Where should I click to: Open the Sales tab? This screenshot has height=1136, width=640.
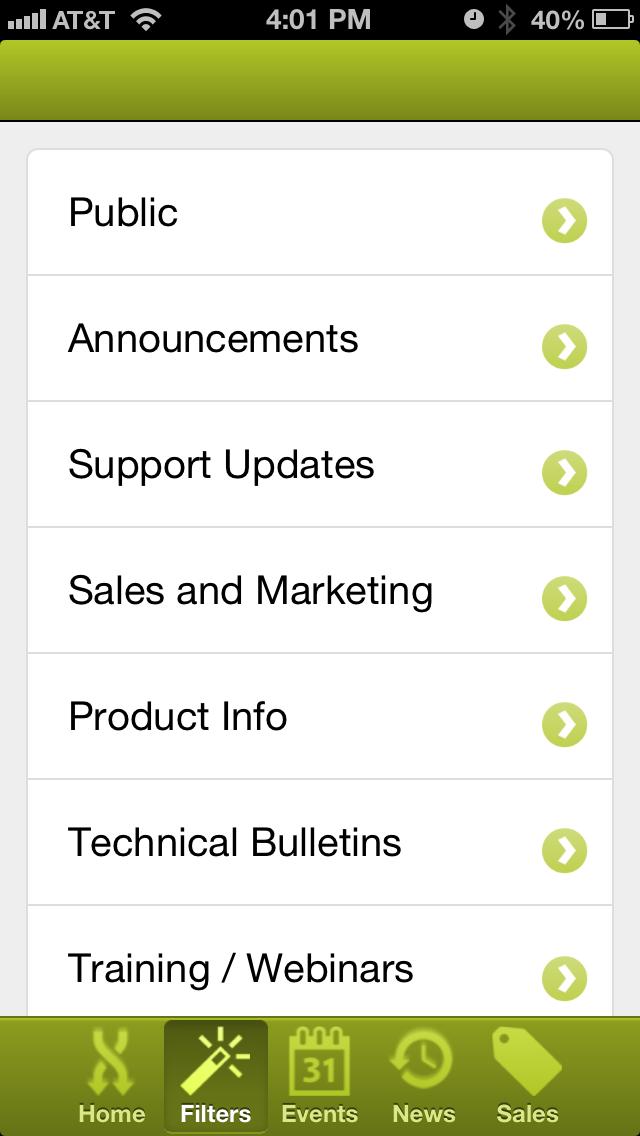pyautogui.click(x=527, y=1076)
